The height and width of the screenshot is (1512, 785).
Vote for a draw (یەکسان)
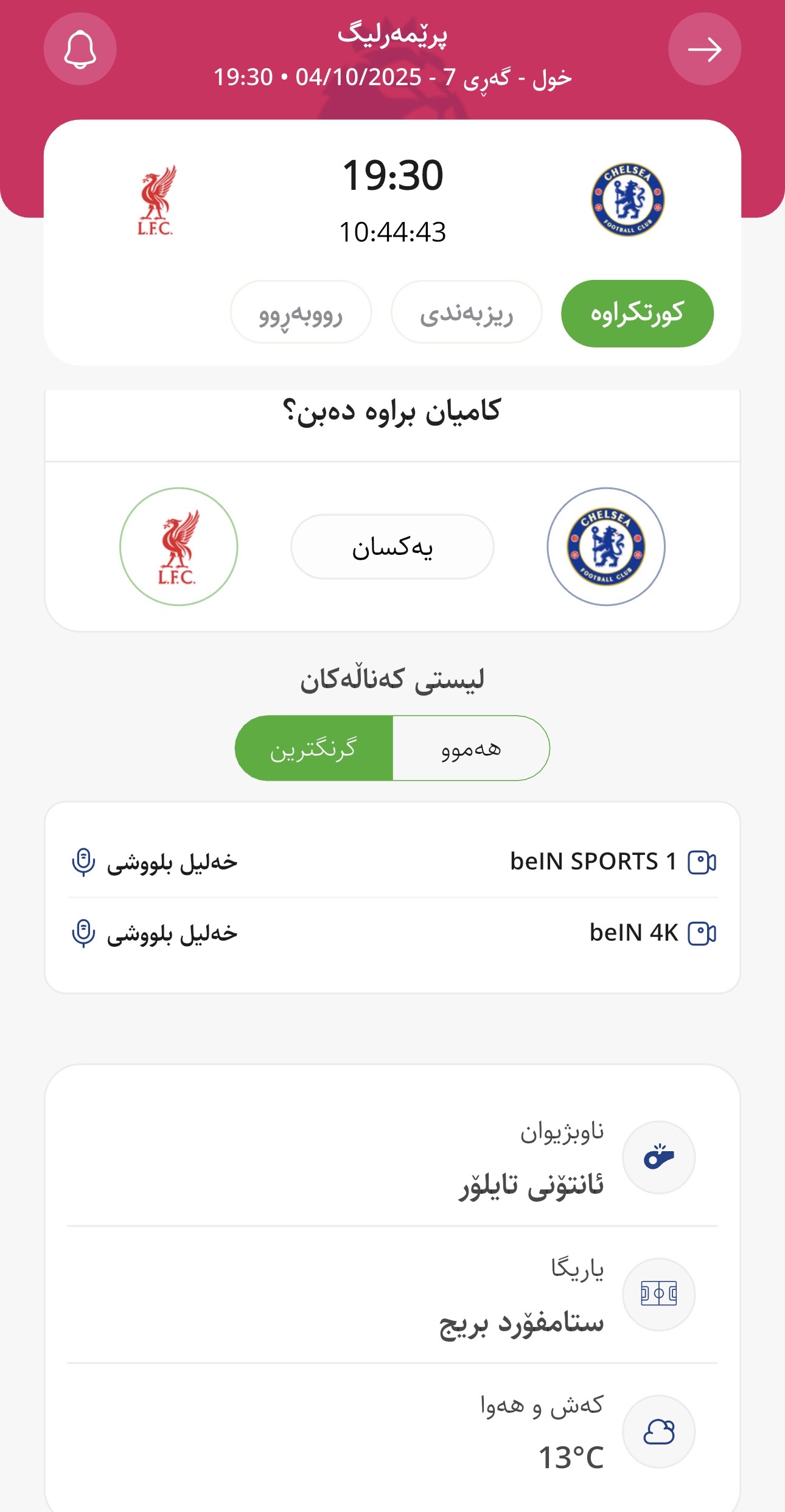(x=392, y=546)
